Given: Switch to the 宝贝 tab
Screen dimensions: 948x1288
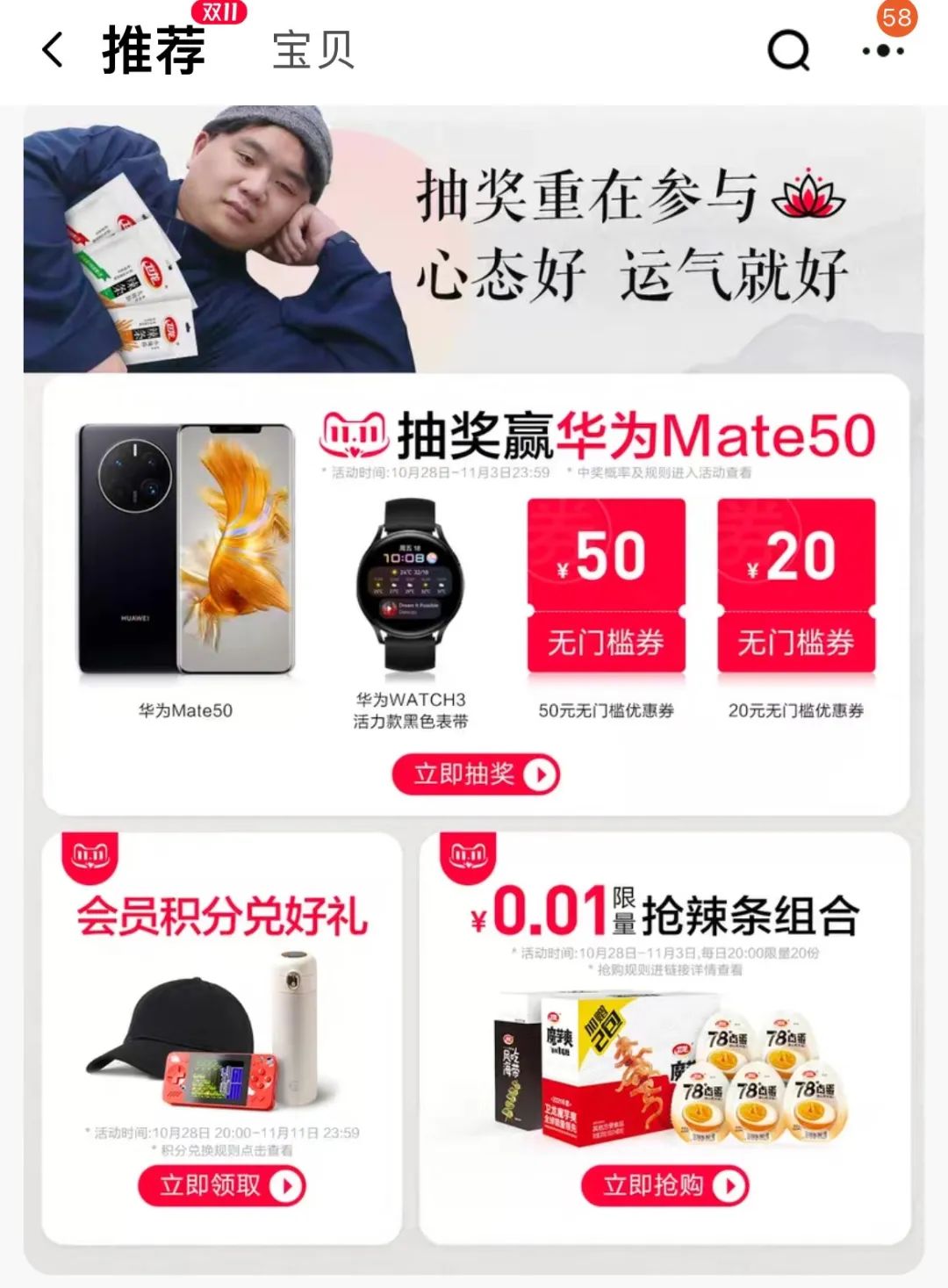Looking at the screenshot, I should click(312, 50).
